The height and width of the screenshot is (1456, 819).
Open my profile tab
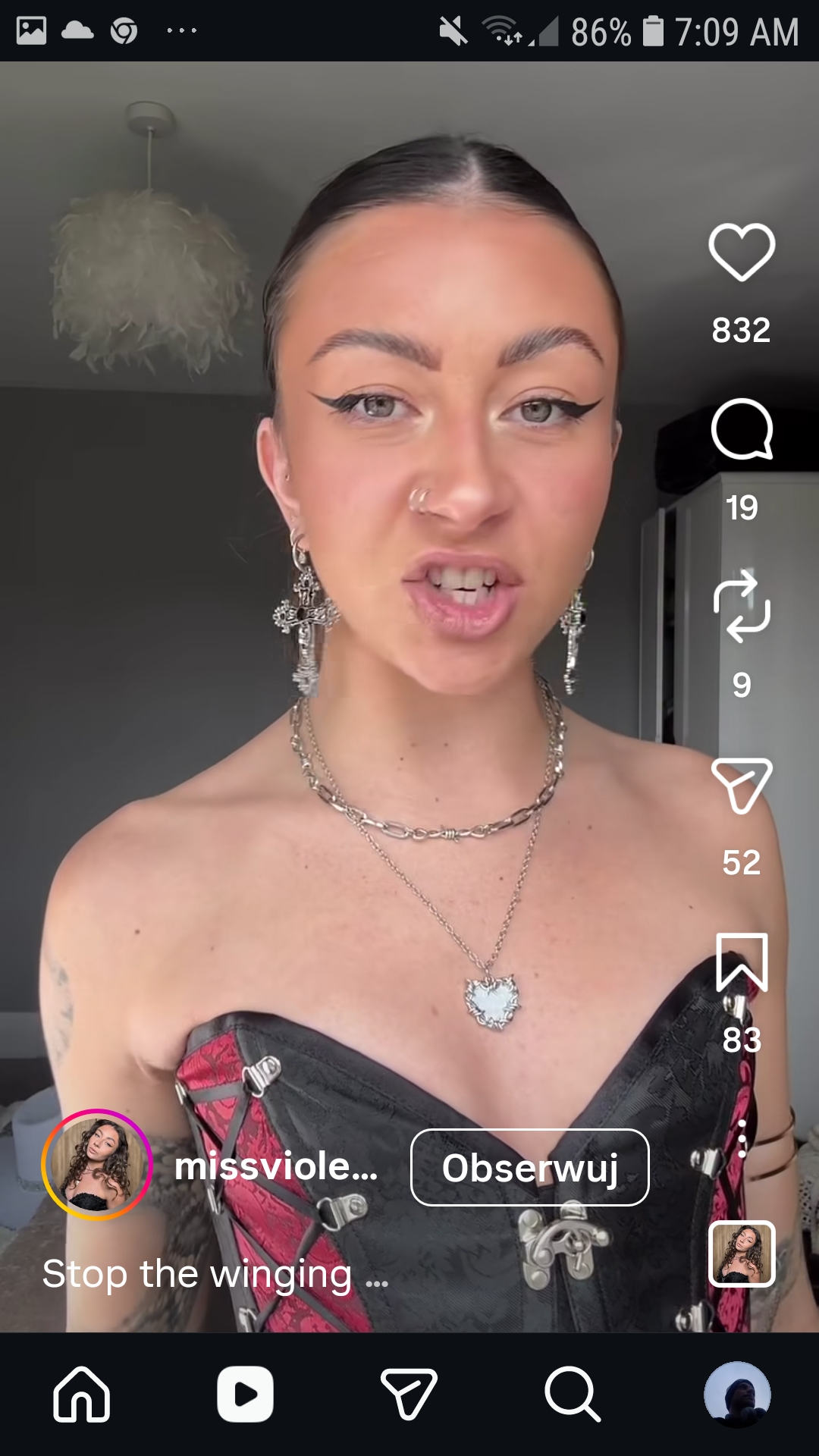(737, 1394)
